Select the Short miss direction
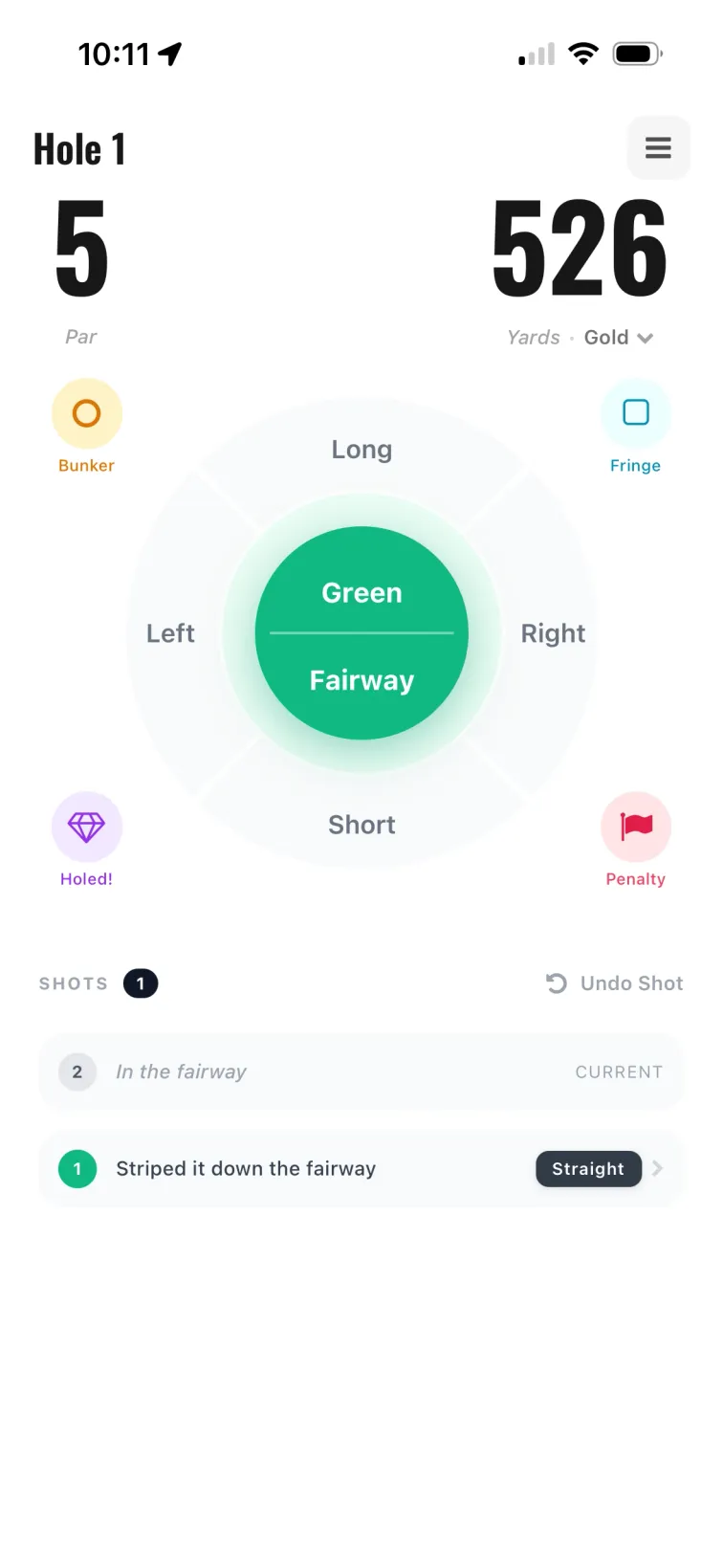 [361, 824]
